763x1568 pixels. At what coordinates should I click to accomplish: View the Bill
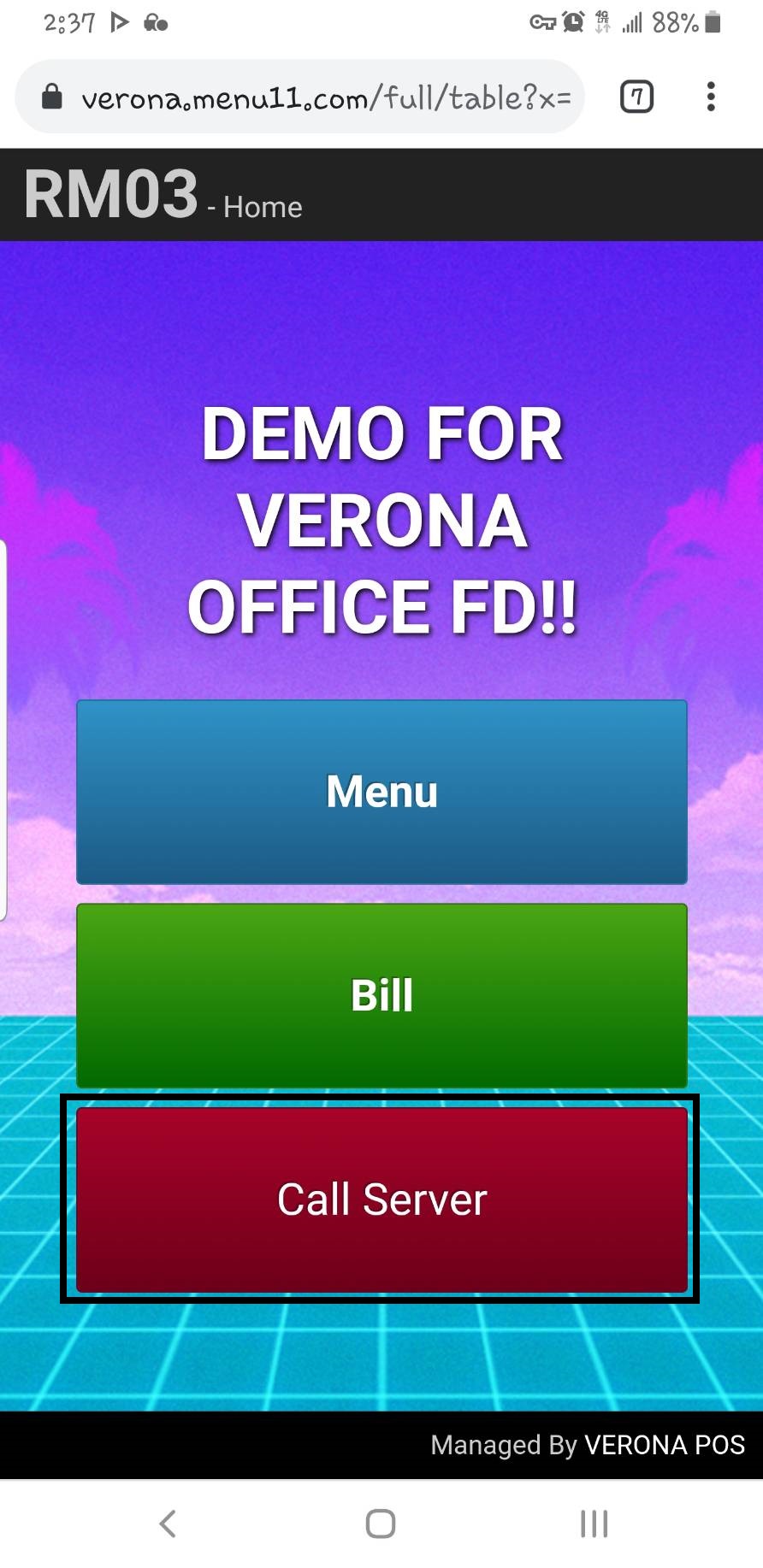[x=381, y=995]
